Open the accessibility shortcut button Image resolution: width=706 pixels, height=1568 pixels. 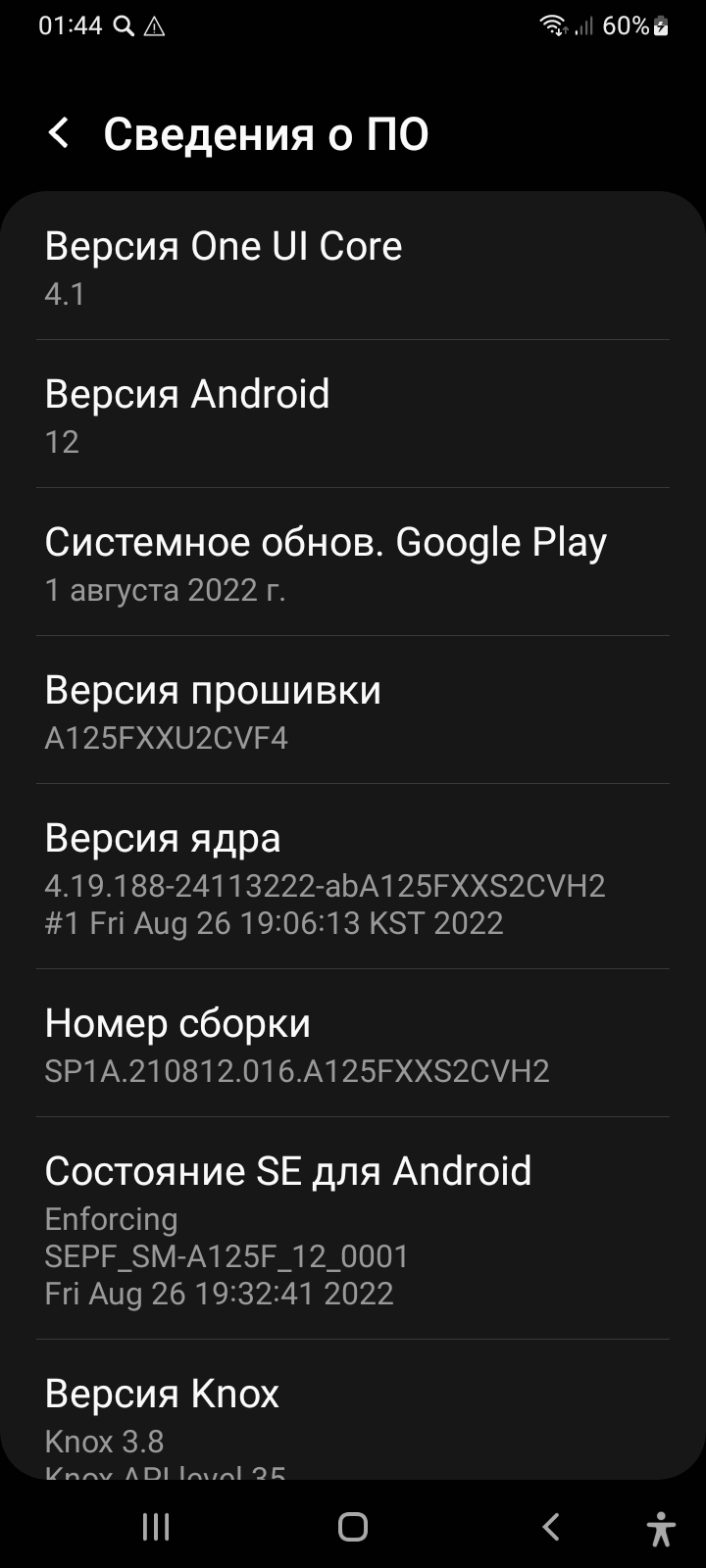click(662, 1528)
